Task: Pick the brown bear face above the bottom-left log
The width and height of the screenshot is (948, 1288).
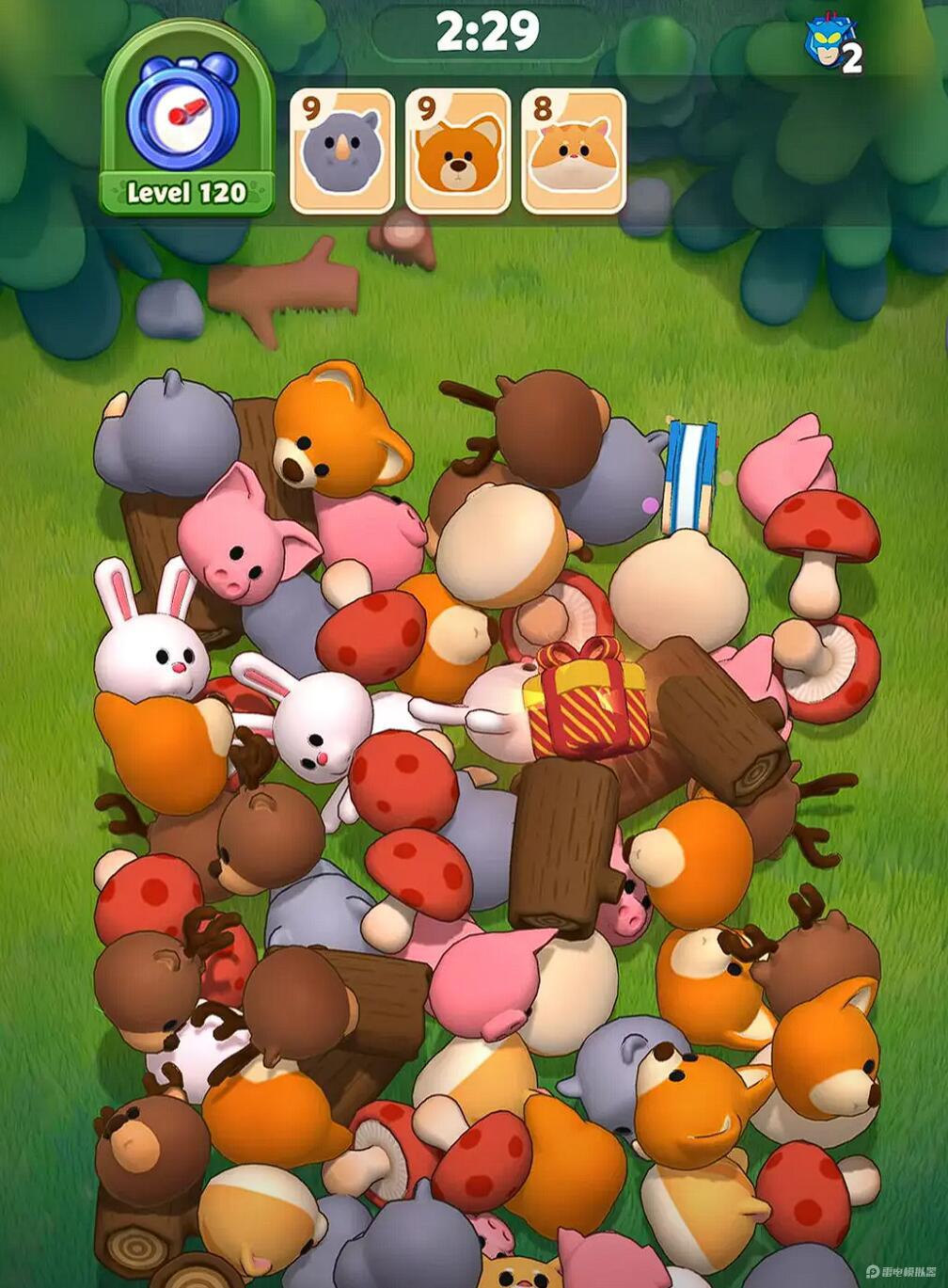Action: [x=150, y=1150]
